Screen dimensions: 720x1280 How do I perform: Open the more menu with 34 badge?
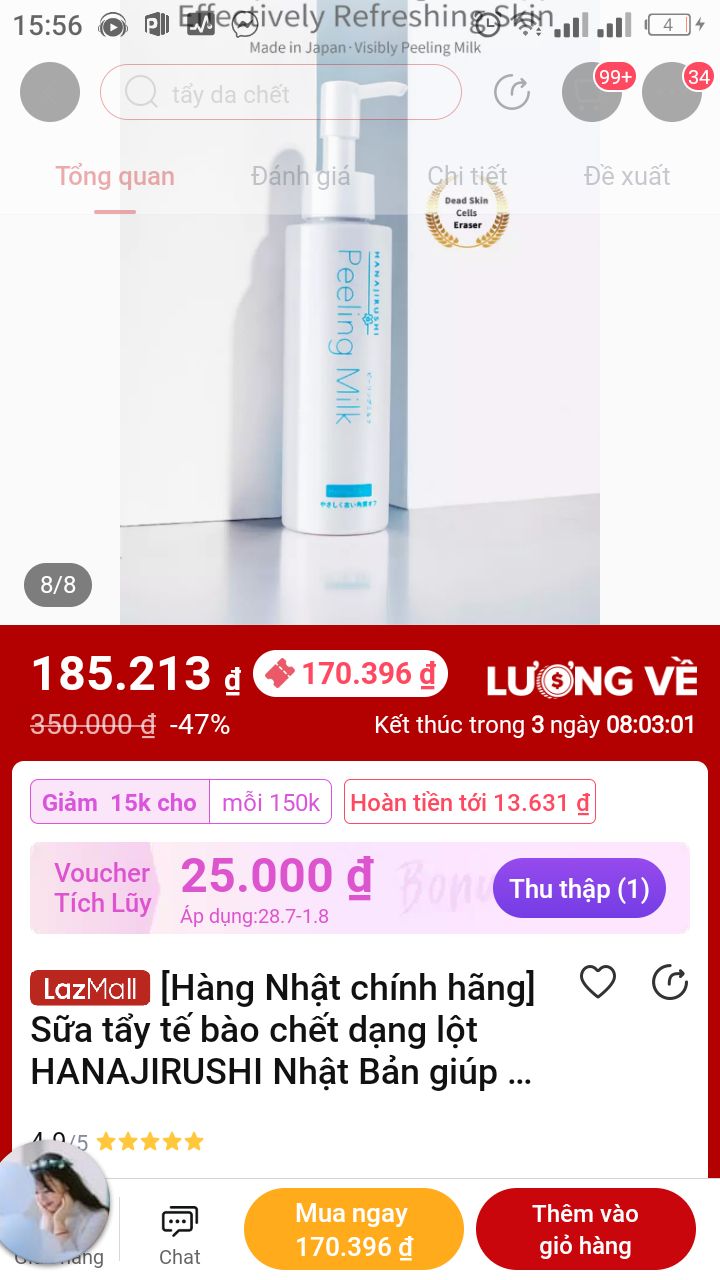[x=671, y=93]
